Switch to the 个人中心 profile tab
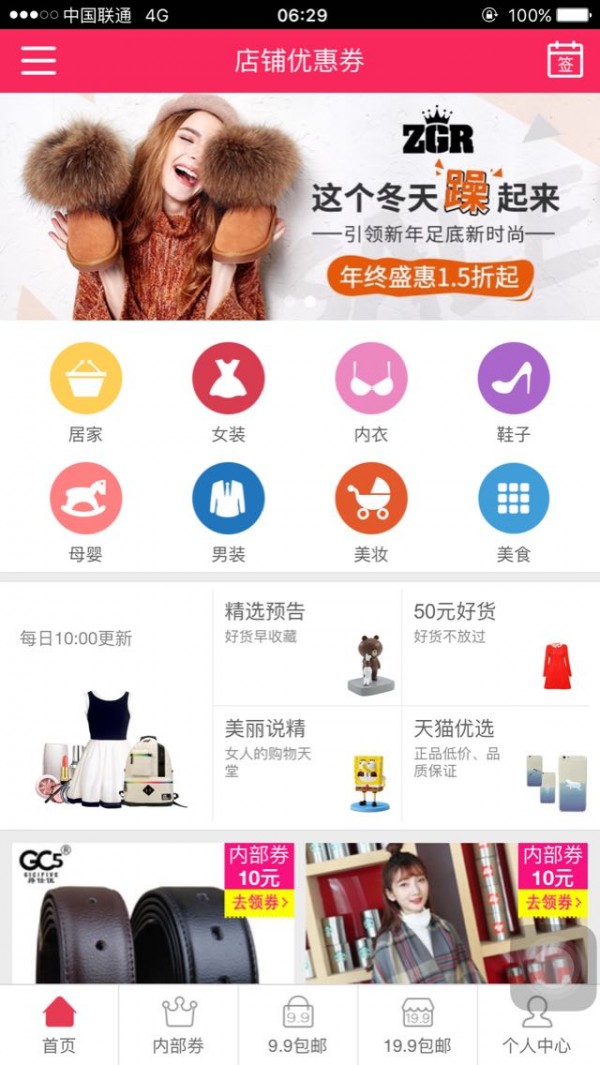This screenshot has width=600, height=1065. [x=537, y=1025]
